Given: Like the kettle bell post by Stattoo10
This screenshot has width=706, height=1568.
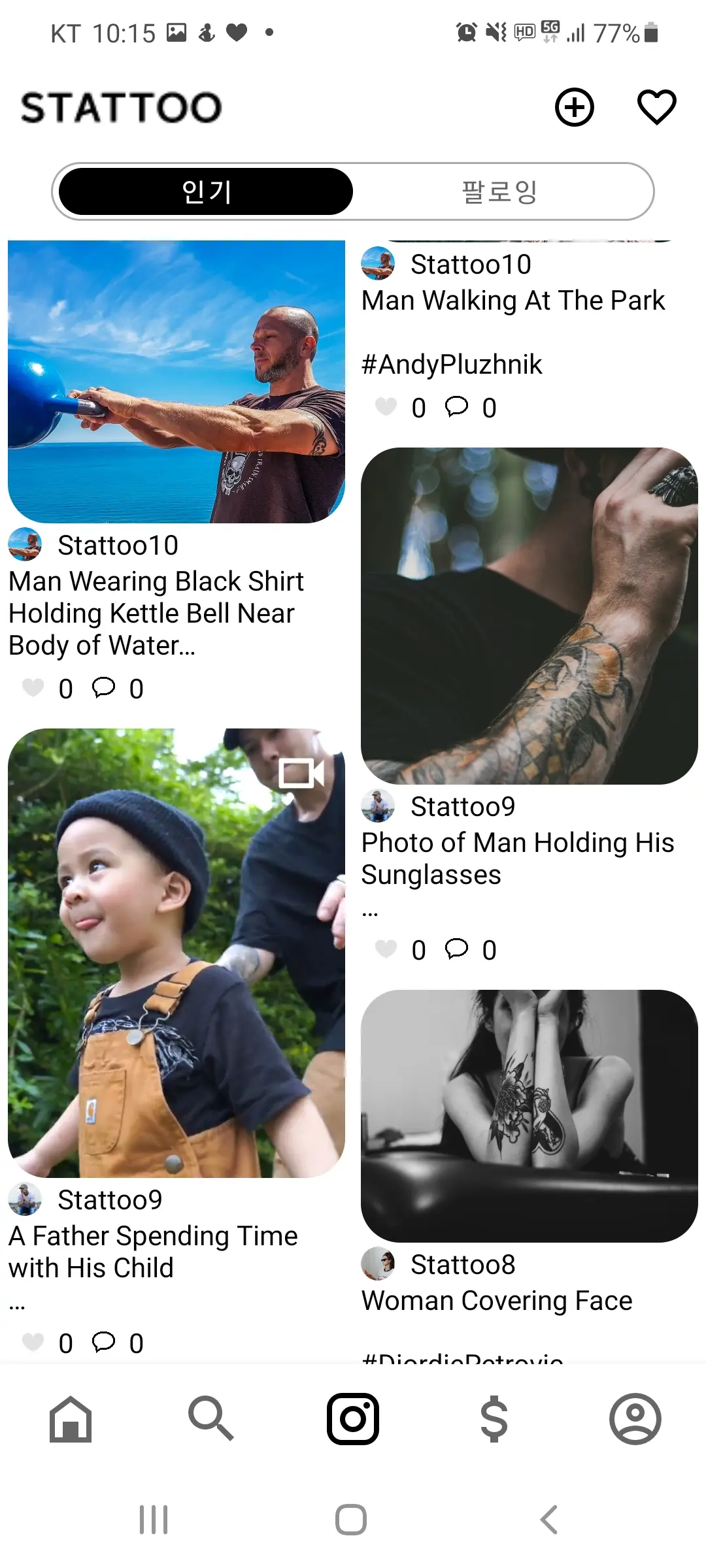Looking at the screenshot, I should 33,687.
